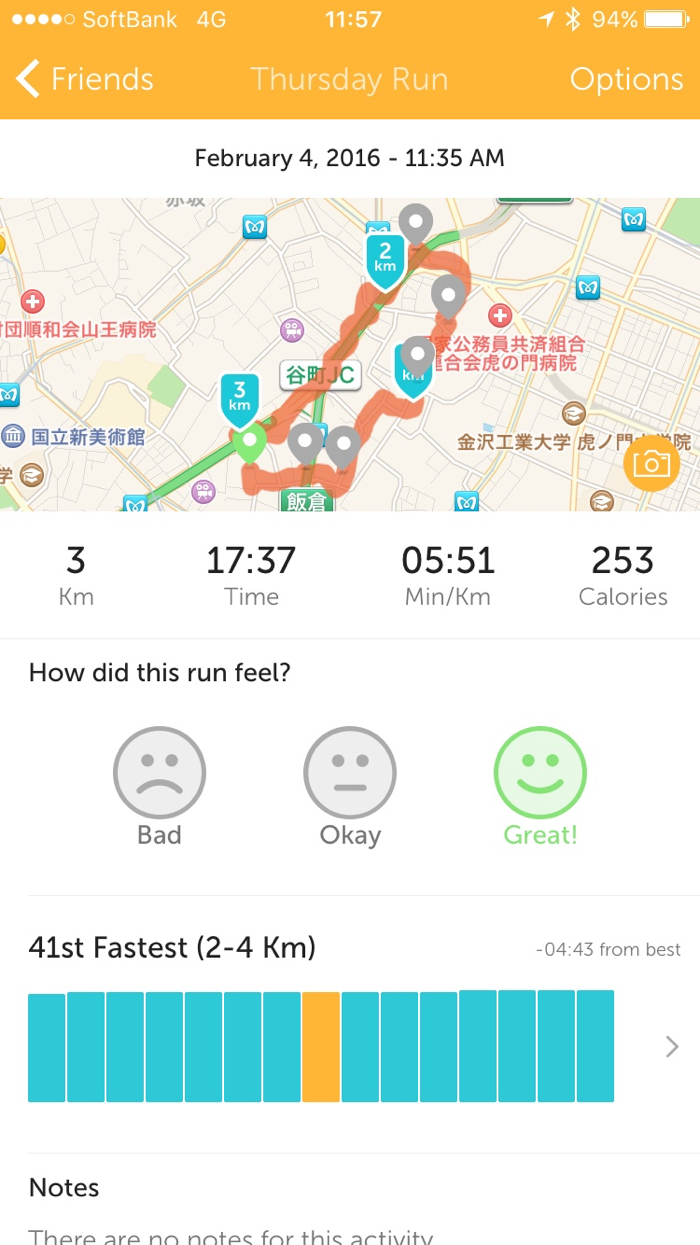Go back to Friends
Viewport: 700px width, 1245px height.
pos(85,79)
